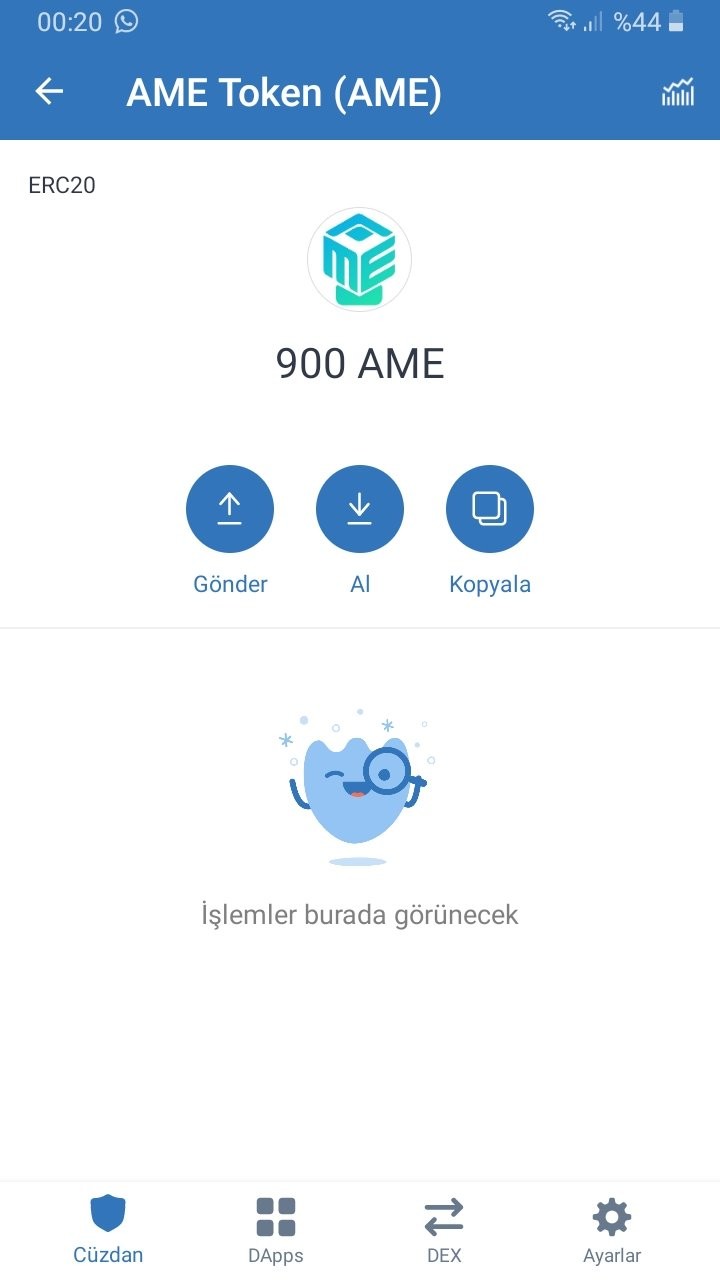Go back using the arrow icon
720x1280 pixels.
(49, 92)
